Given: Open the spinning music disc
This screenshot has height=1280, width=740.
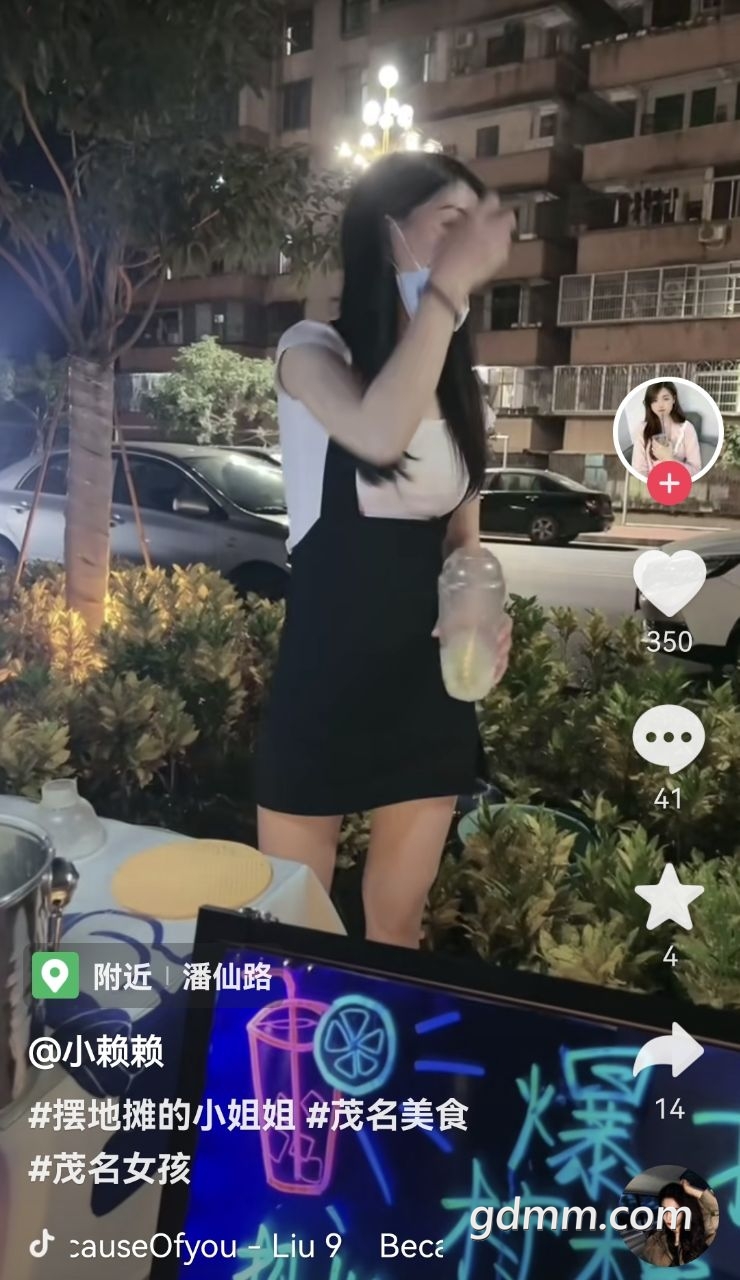Looking at the screenshot, I should coord(669,1216).
